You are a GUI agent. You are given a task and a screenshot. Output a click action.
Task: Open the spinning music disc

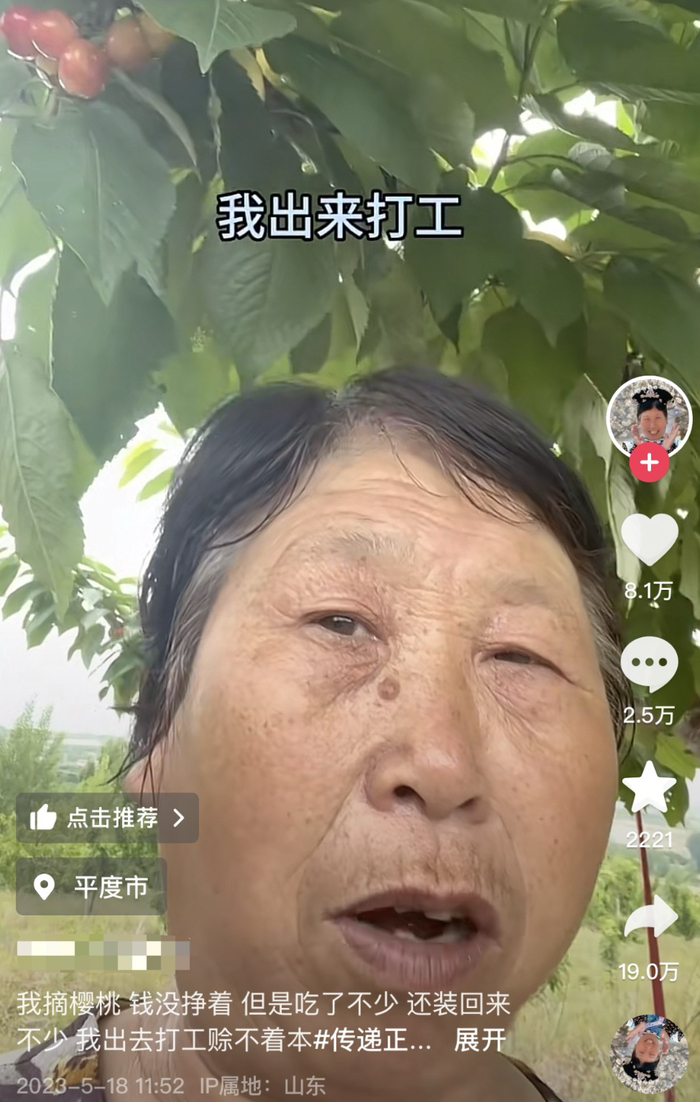(x=649, y=1054)
